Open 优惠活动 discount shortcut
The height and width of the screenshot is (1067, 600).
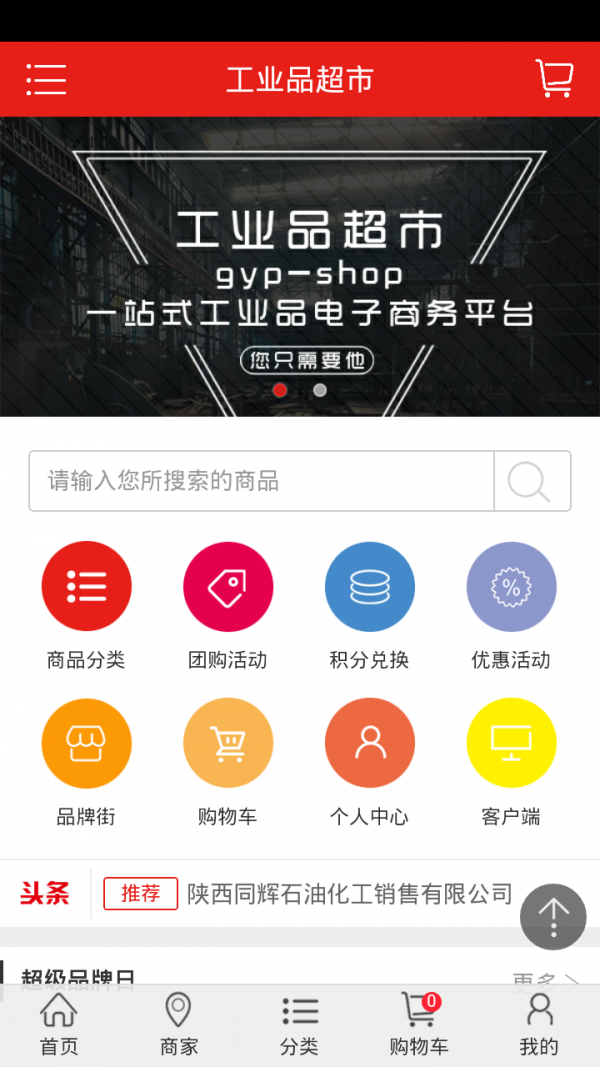[511, 587]
